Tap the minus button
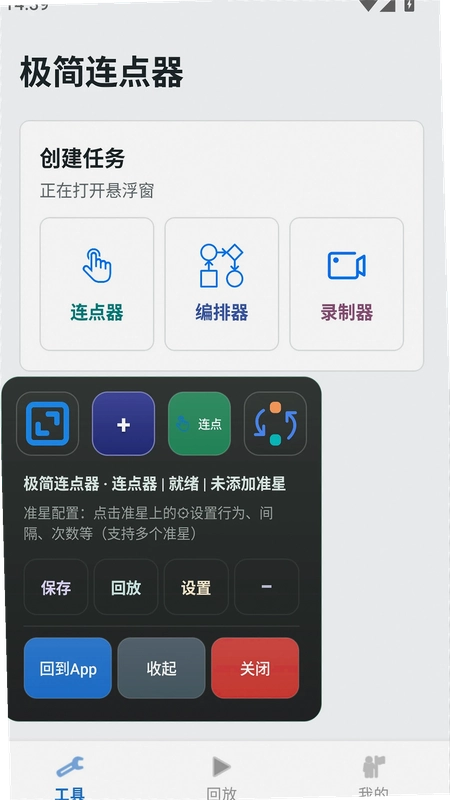Image resolution: width=450 pixels, height=800 pixels. click(x=266, y=587)
